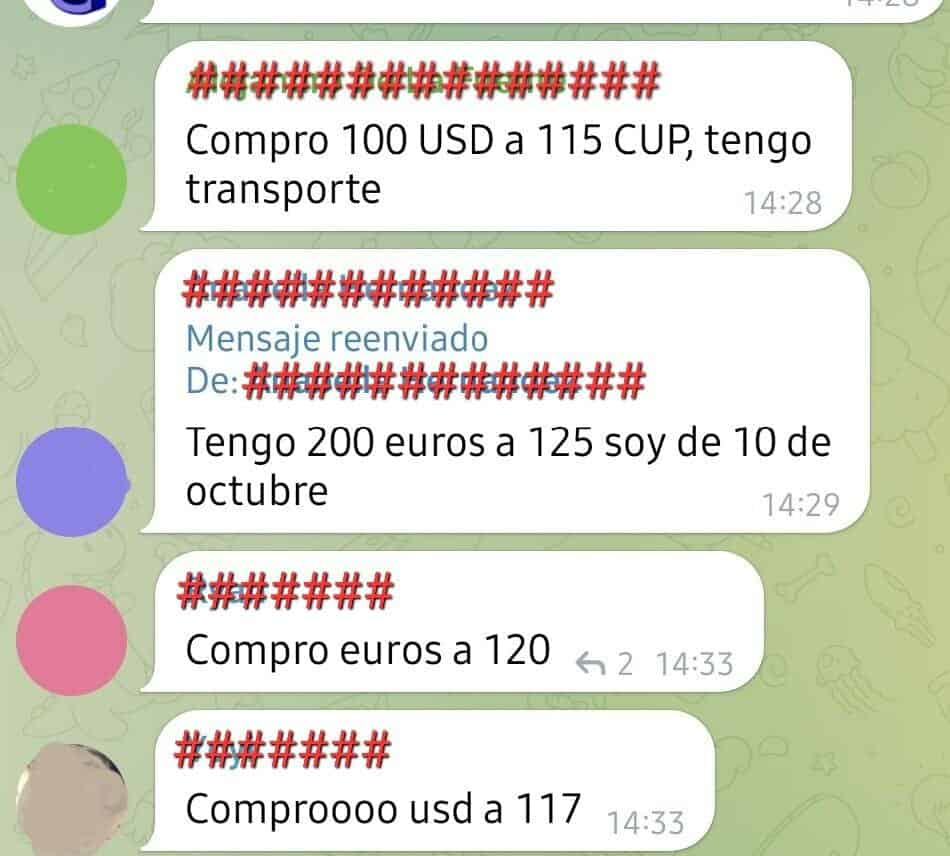Open the green avatar's profile
Viewport: 950px width, 856px height.
72,179
